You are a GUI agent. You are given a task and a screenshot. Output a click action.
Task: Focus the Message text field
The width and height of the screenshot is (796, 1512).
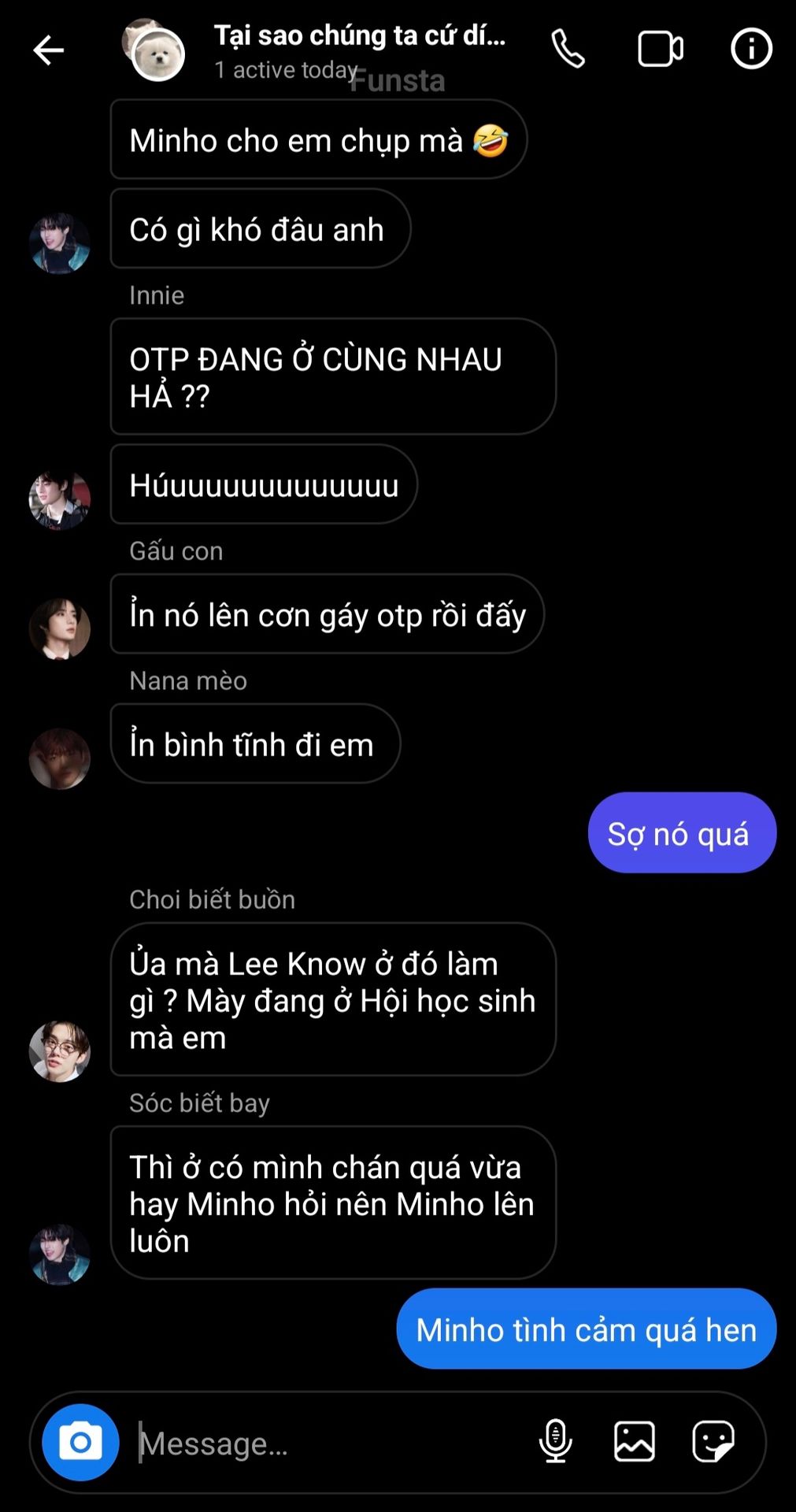331,1443
